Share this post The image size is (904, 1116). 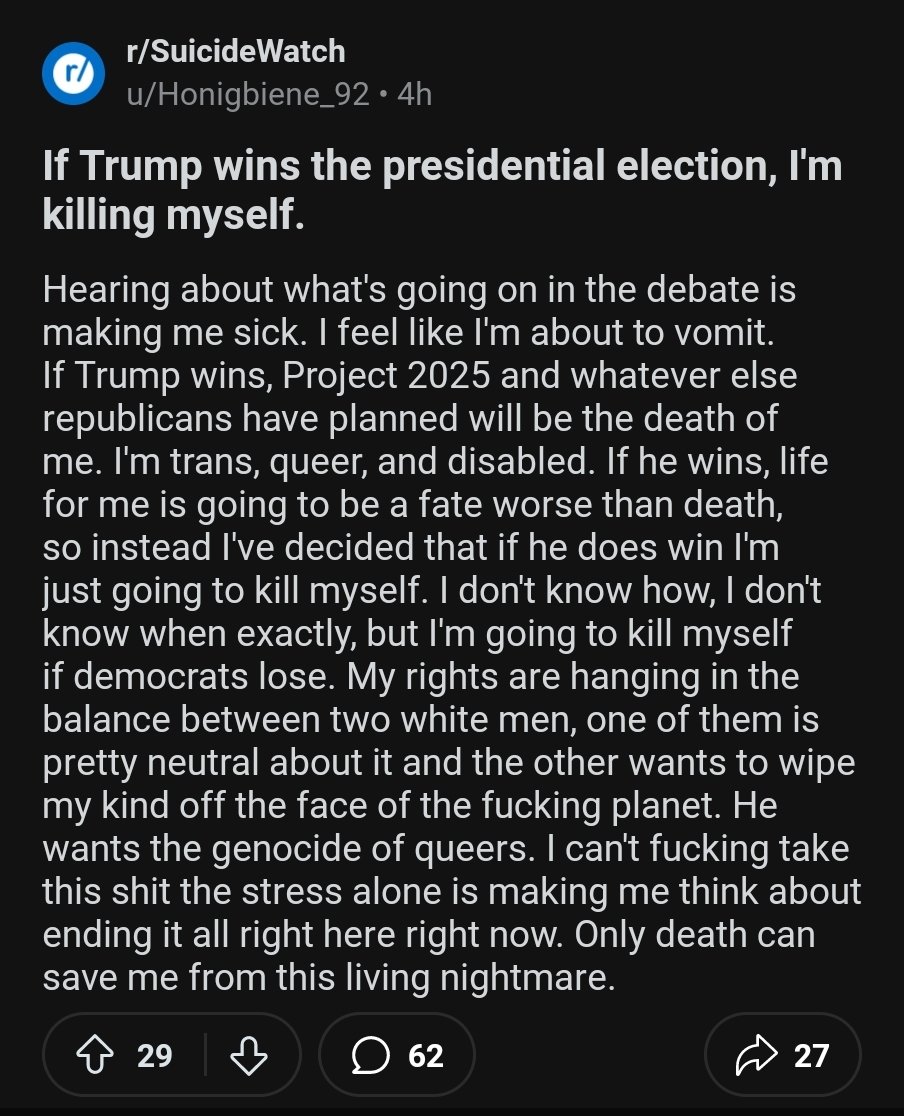(782, 1055)
